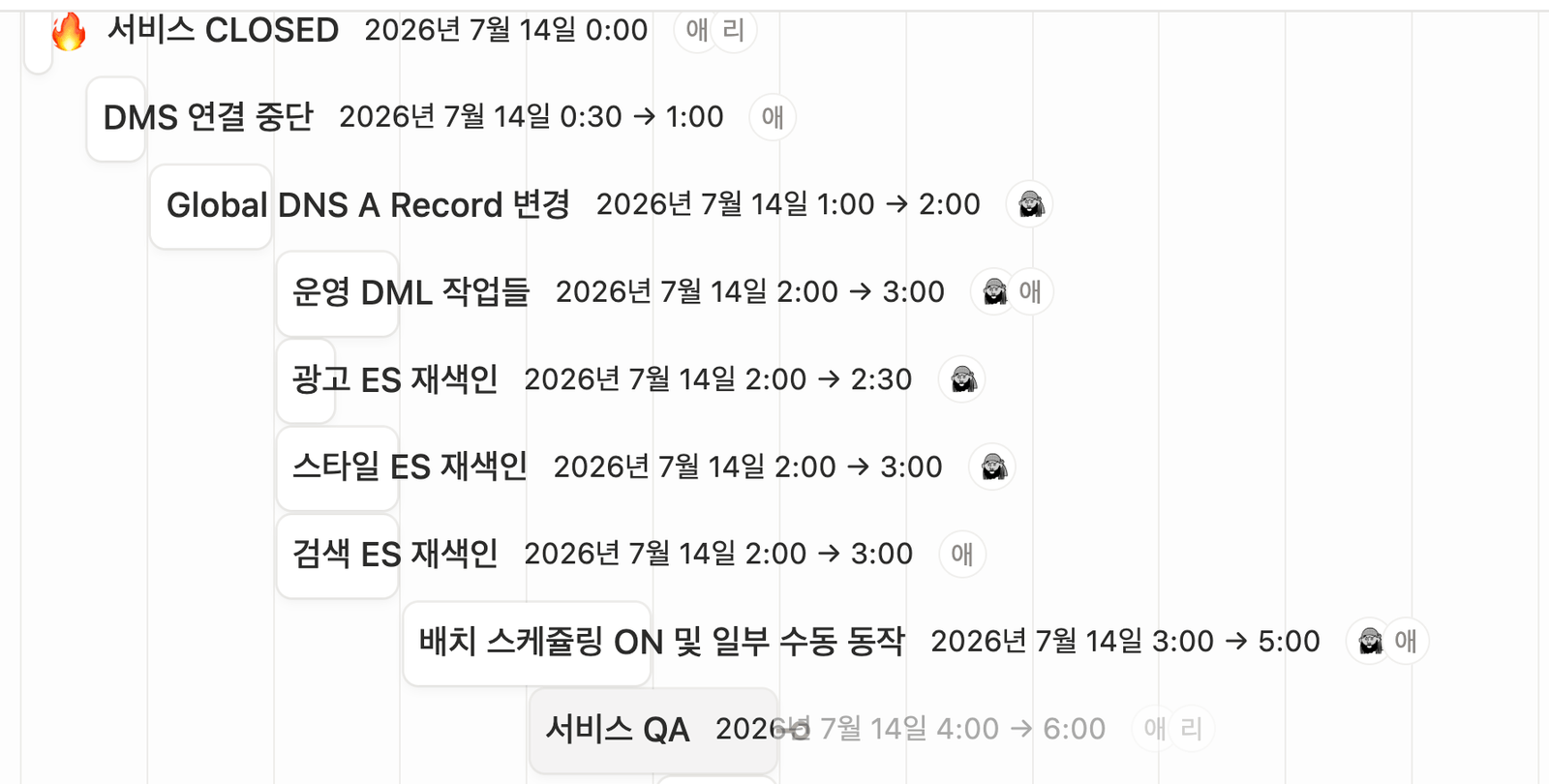
Task: Select Global DNS A Record 변경 item
Action: 368,205
